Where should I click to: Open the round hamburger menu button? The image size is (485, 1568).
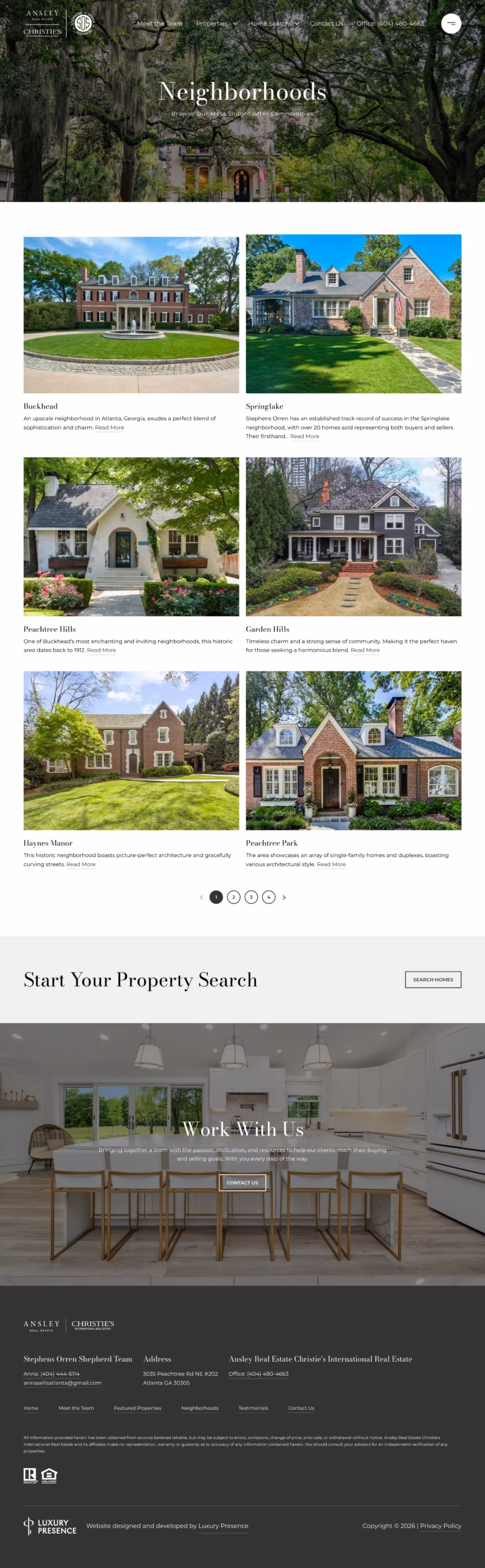coord(451,23)
